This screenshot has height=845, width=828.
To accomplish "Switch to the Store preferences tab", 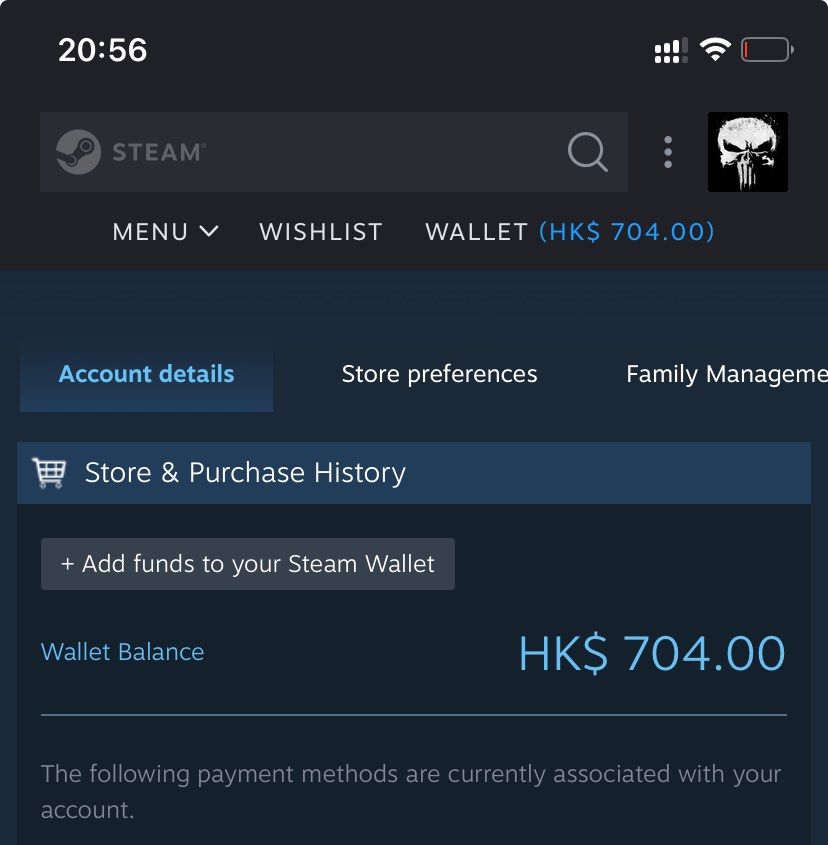I will (439, 375).
